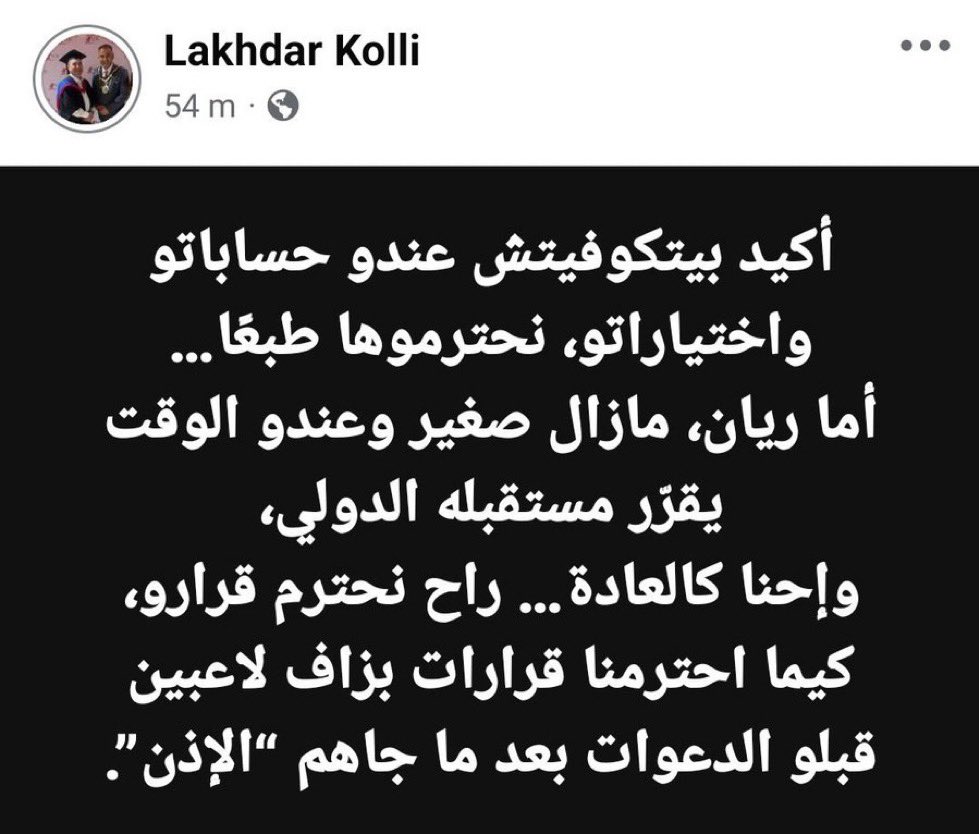Open the post's three-dot options menu
Screen dimensions: 979x834
click(923, 46)
